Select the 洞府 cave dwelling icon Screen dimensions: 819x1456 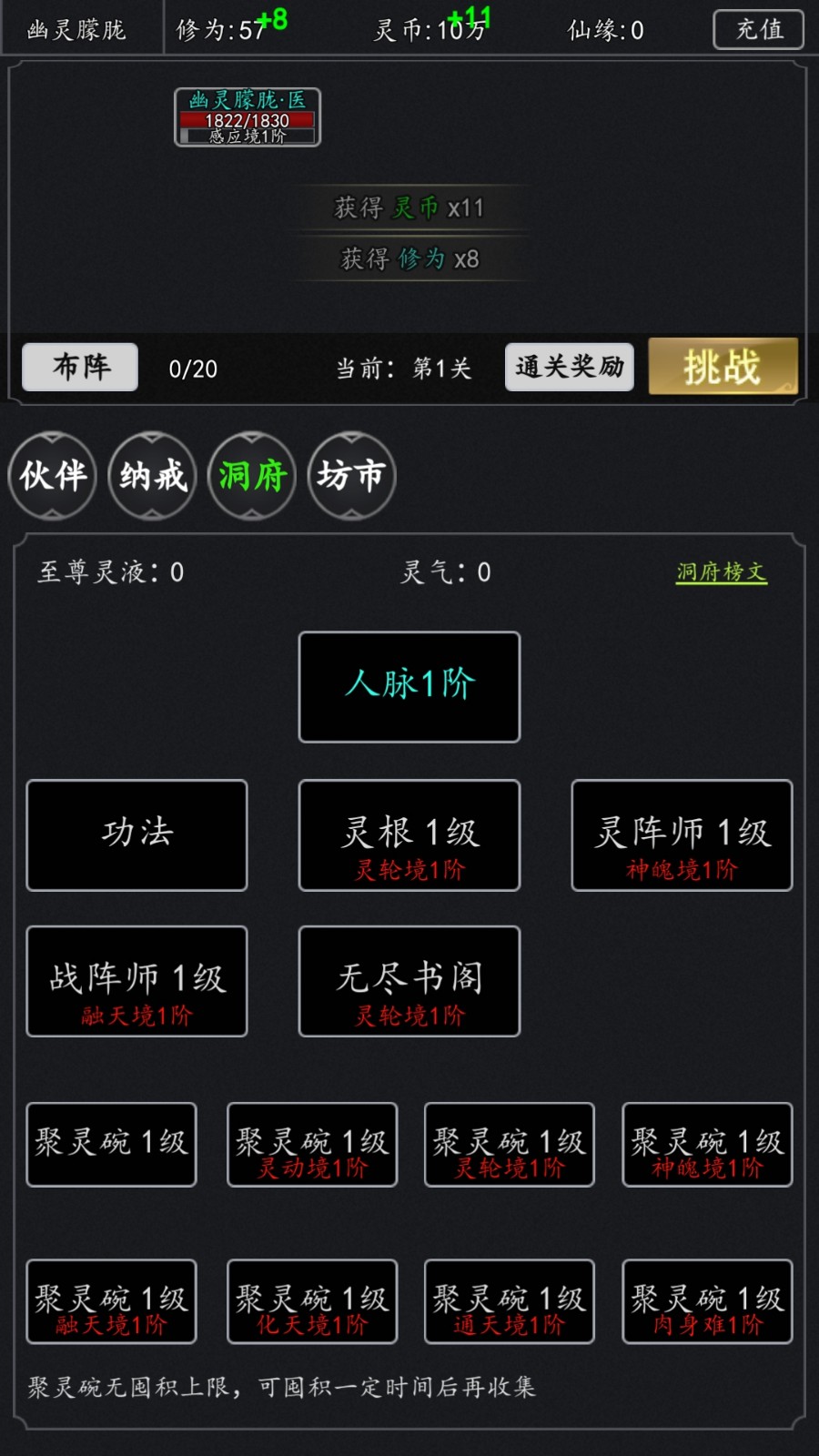[251, 476]
